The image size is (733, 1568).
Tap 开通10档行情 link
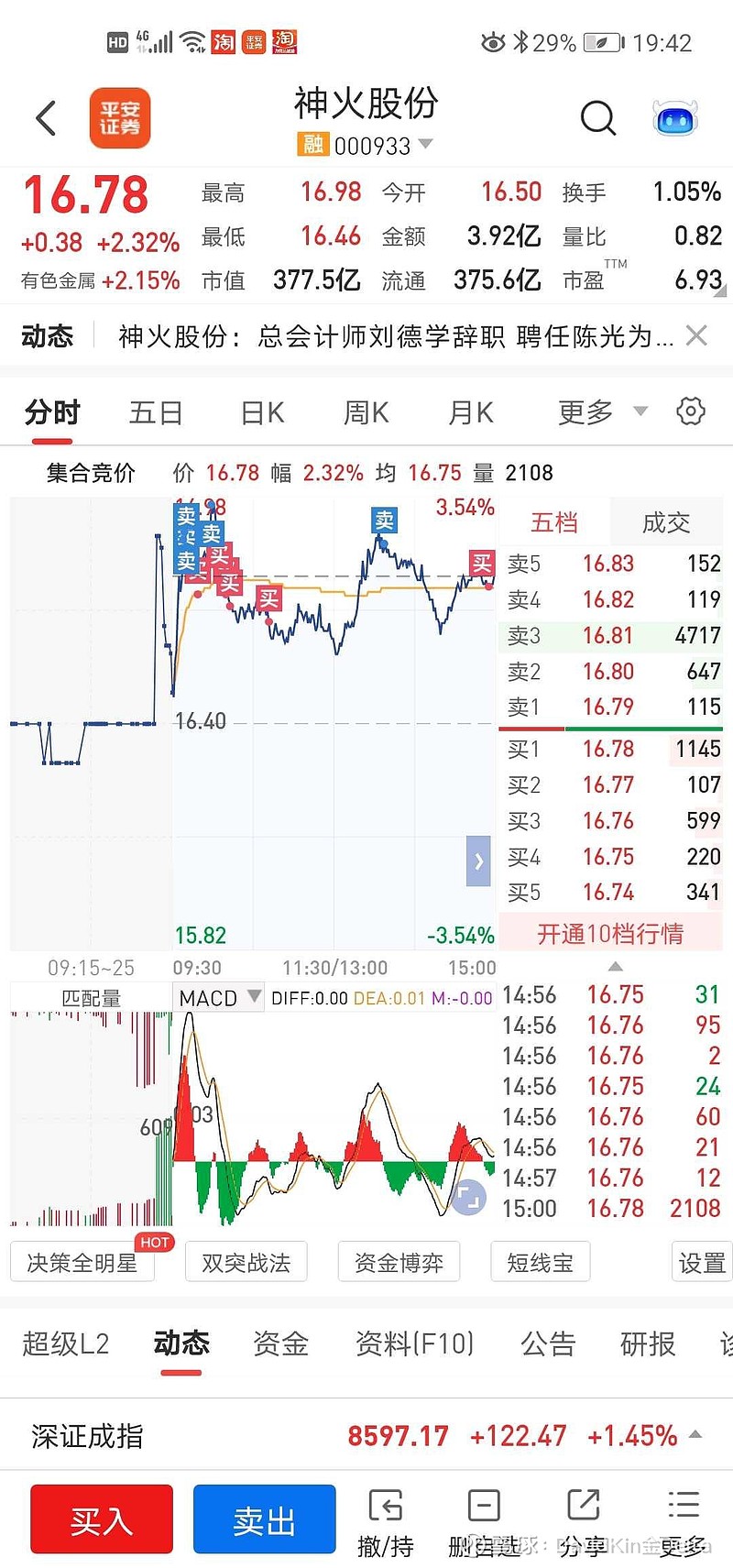tap(610, 934)
